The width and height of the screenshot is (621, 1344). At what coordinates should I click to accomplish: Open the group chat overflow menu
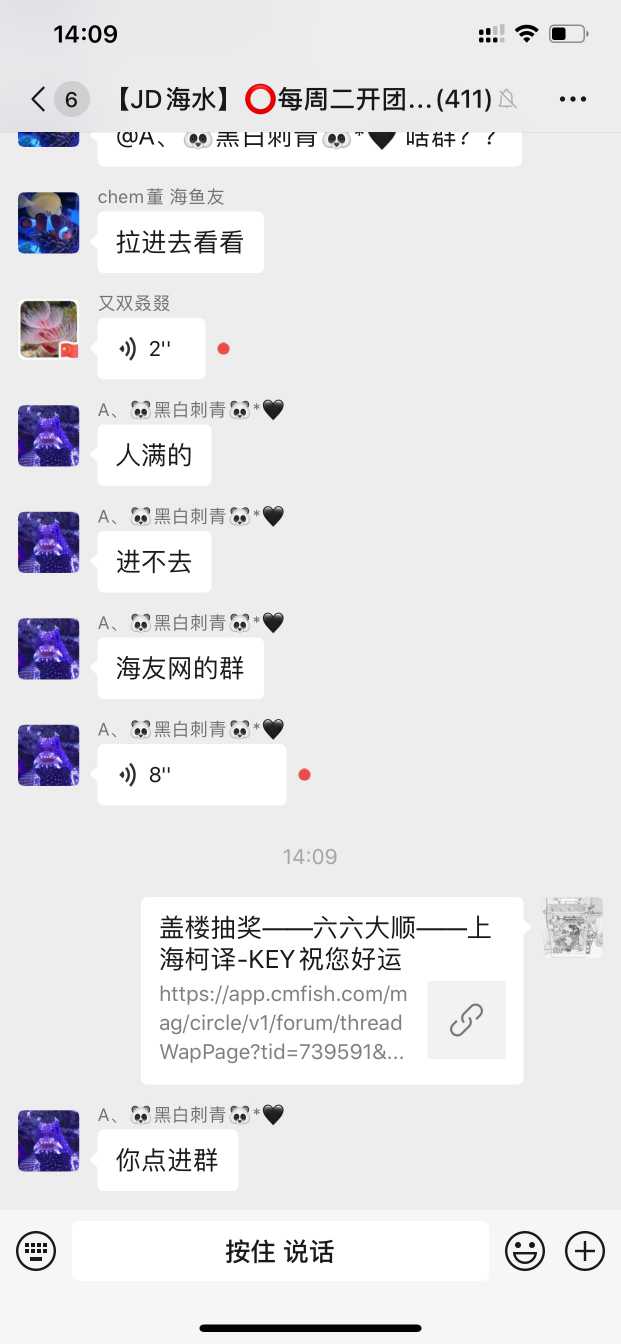[572, 99]
